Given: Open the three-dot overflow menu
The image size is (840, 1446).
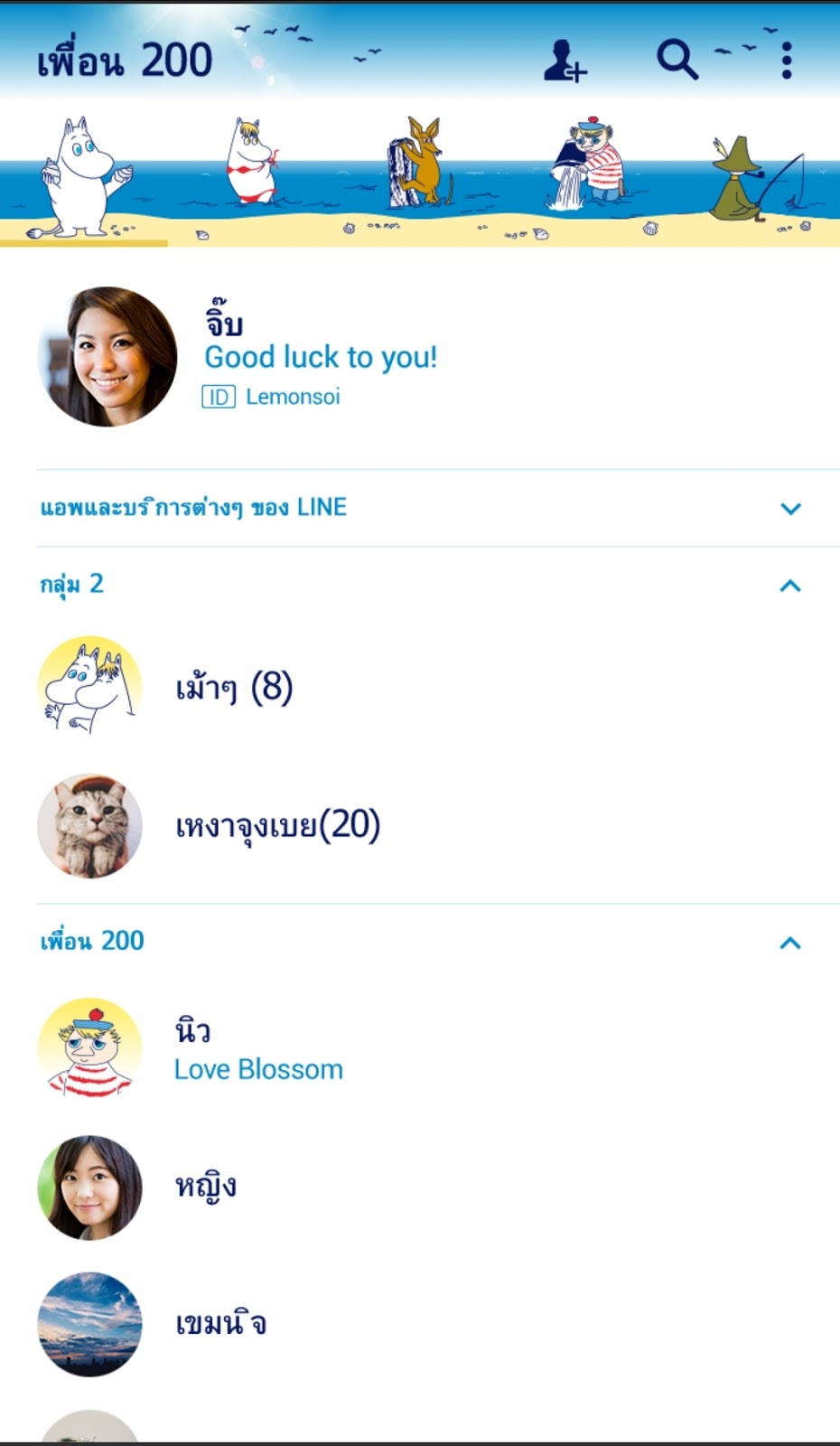Looking at the screenshot, I should (787, 61).
